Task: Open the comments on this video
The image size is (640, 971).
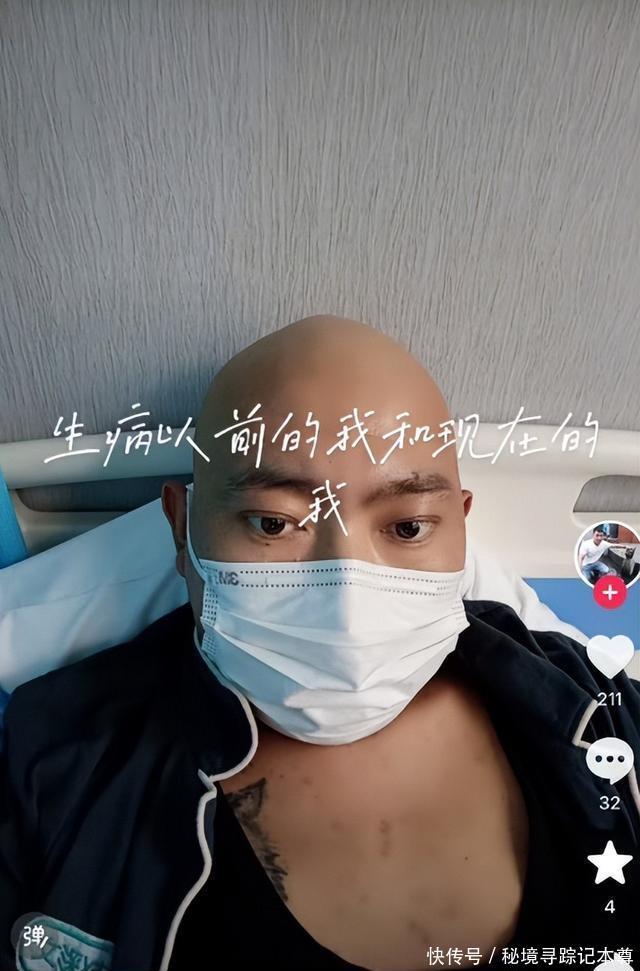Action: (x=609, y=762)
